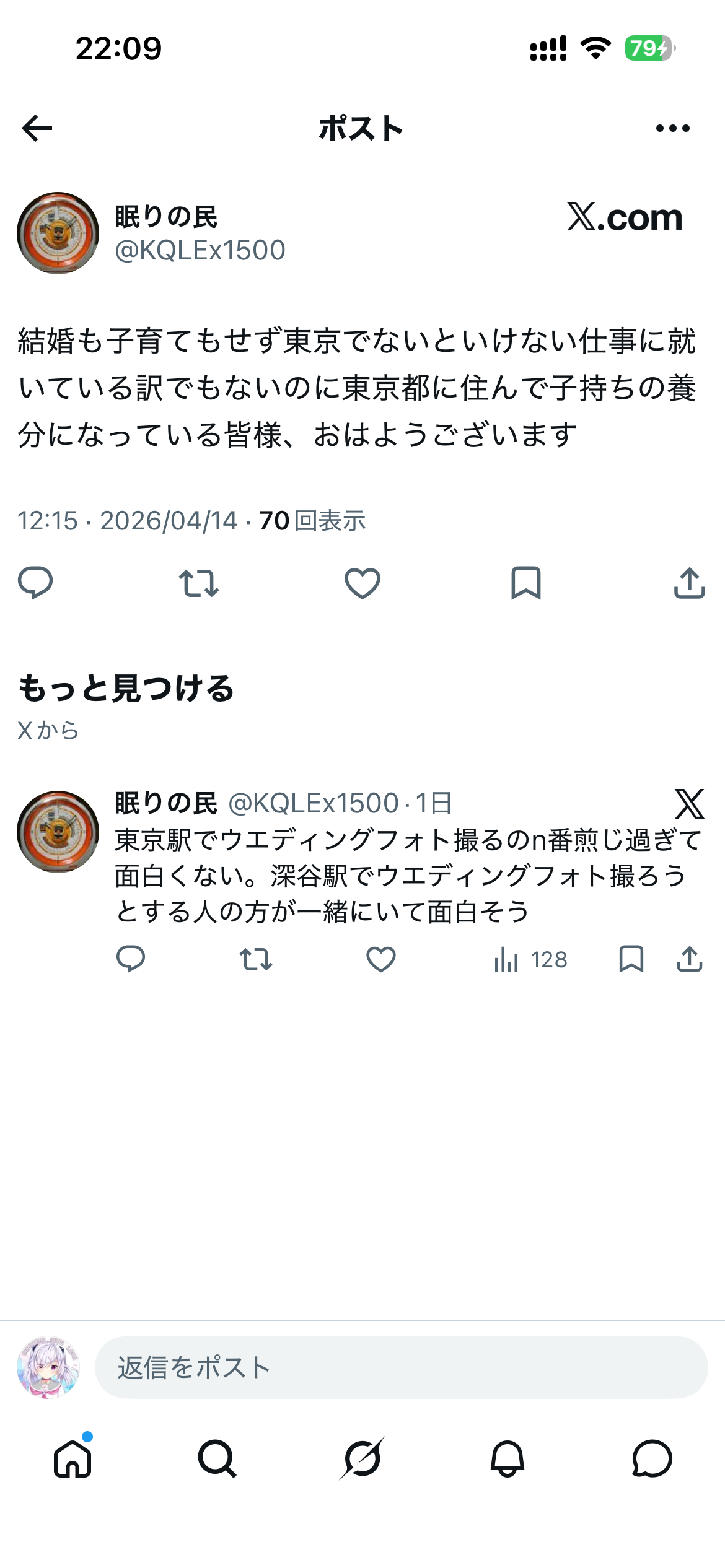Open 眠りの民 profile from main post avatar

(x=58, y=233)
